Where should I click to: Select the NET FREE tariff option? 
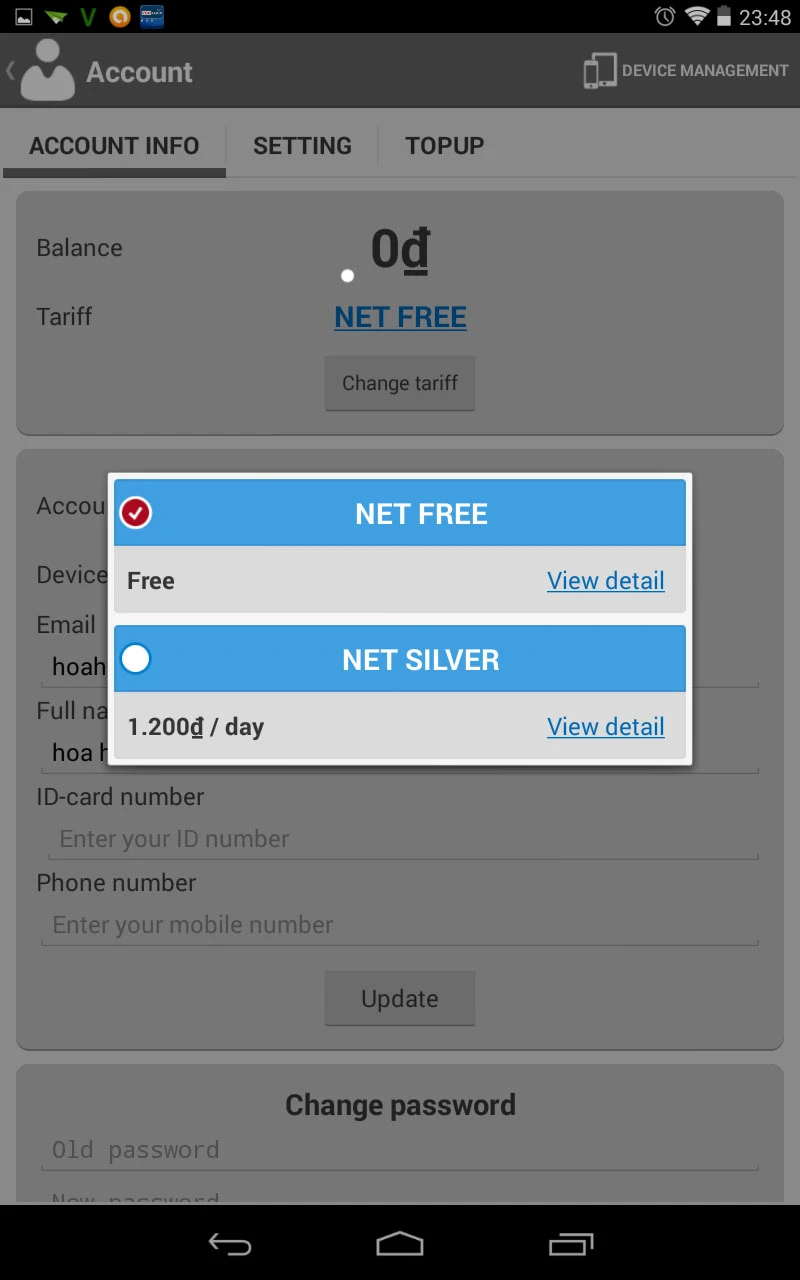click(x=136, y=513)
